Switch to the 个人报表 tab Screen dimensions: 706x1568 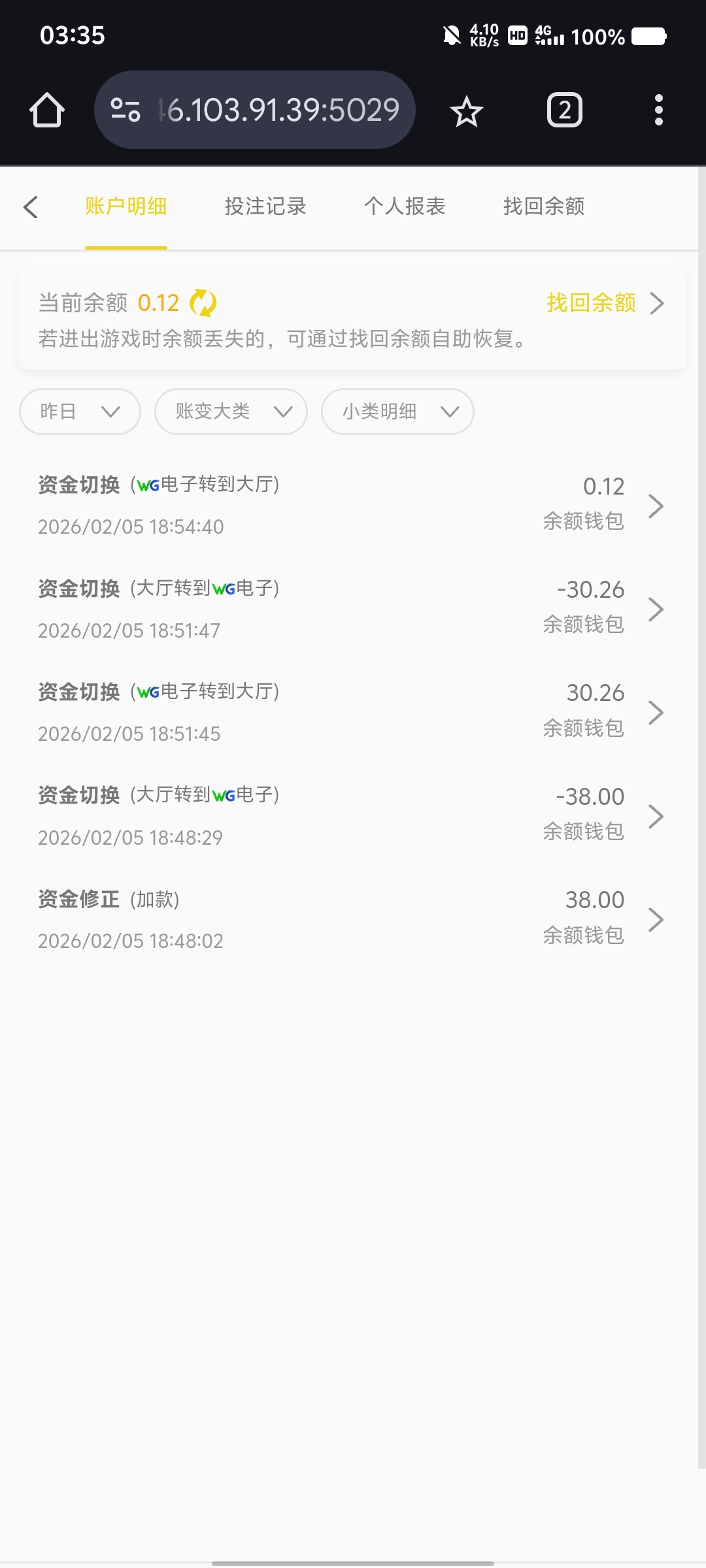405,206
